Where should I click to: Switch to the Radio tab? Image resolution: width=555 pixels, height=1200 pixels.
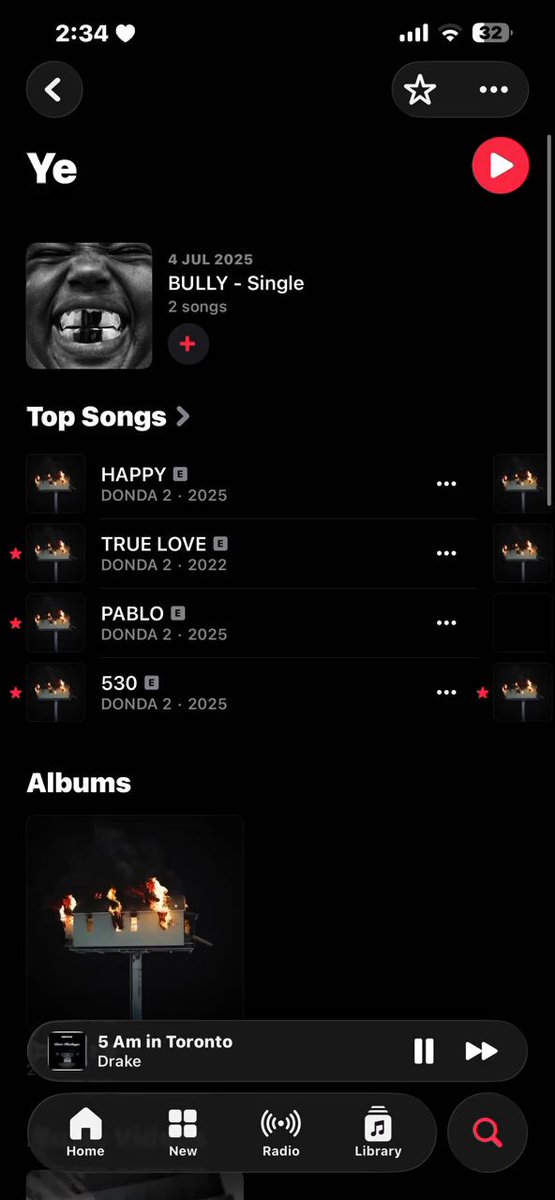pyautogui.click(x=281, y=1133)
